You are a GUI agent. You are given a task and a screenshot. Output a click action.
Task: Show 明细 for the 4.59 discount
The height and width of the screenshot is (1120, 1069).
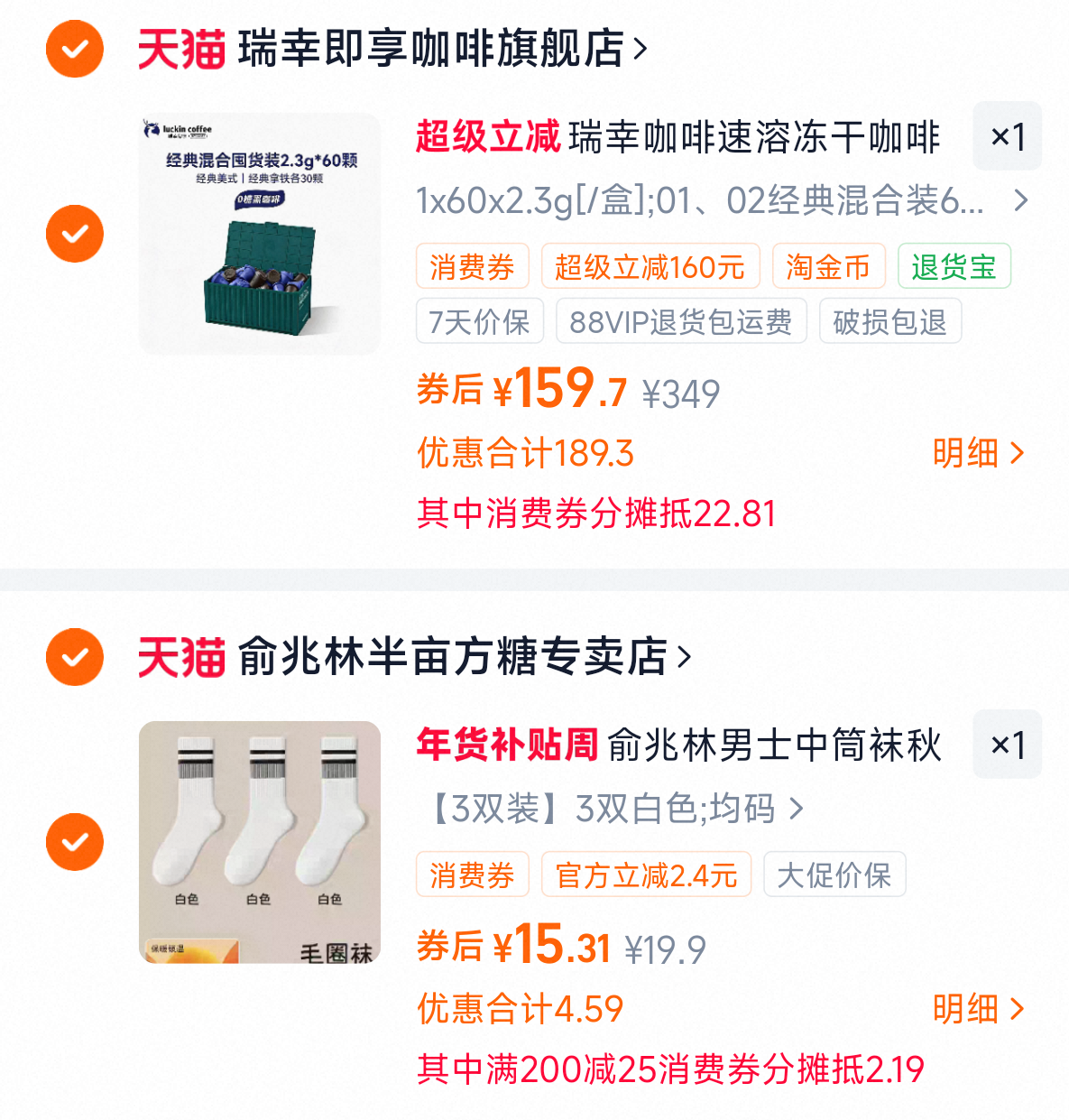pos(978,1009)
